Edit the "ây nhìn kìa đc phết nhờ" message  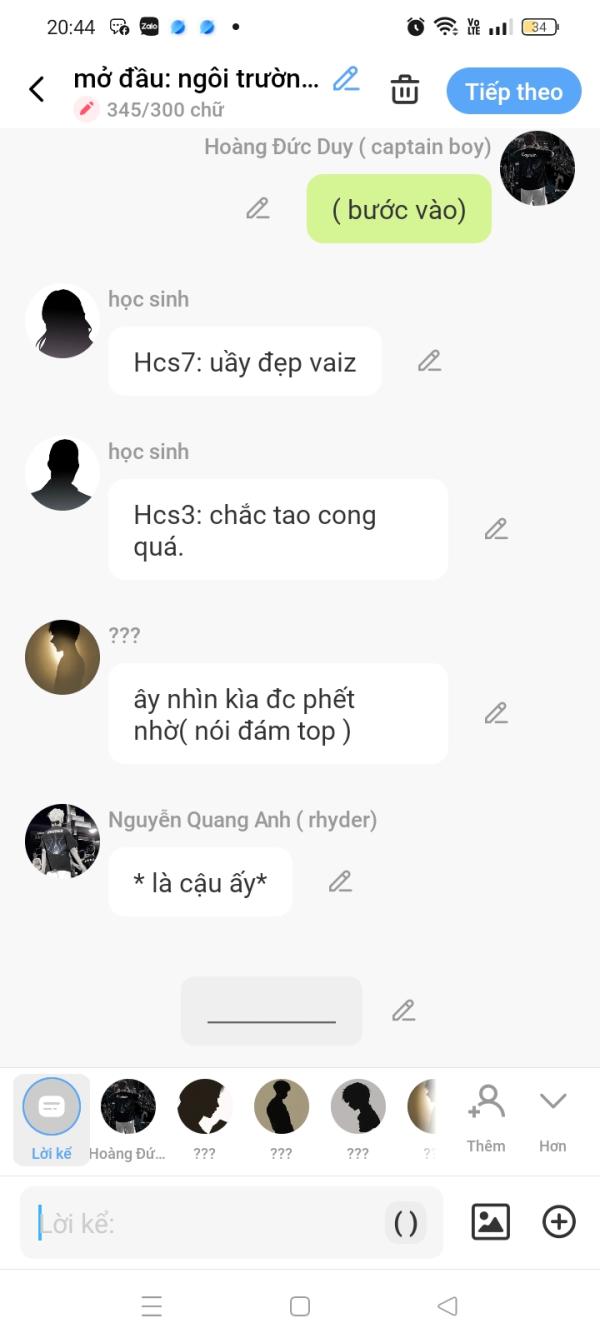click(496, 713)
